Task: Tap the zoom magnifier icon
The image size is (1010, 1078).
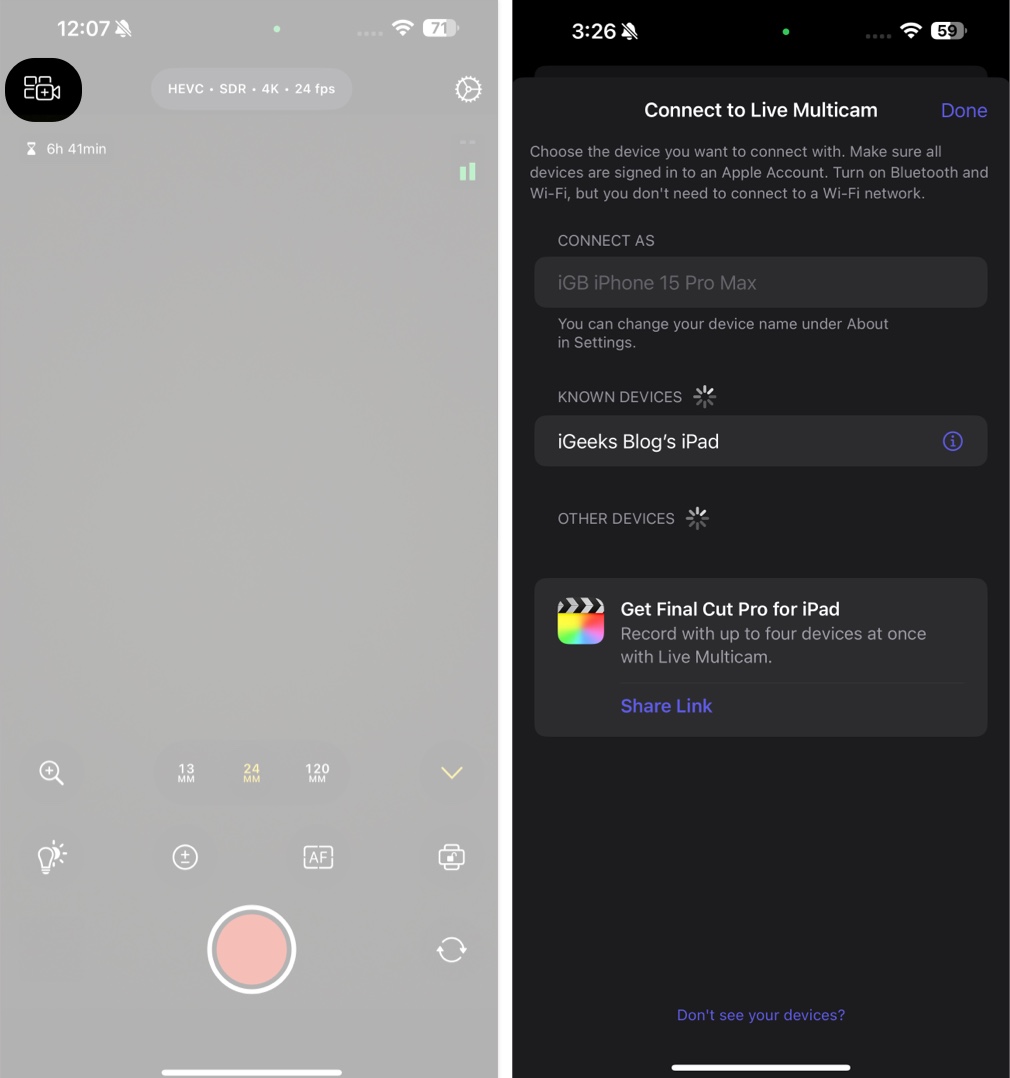Action: click(x=51, y=772)
